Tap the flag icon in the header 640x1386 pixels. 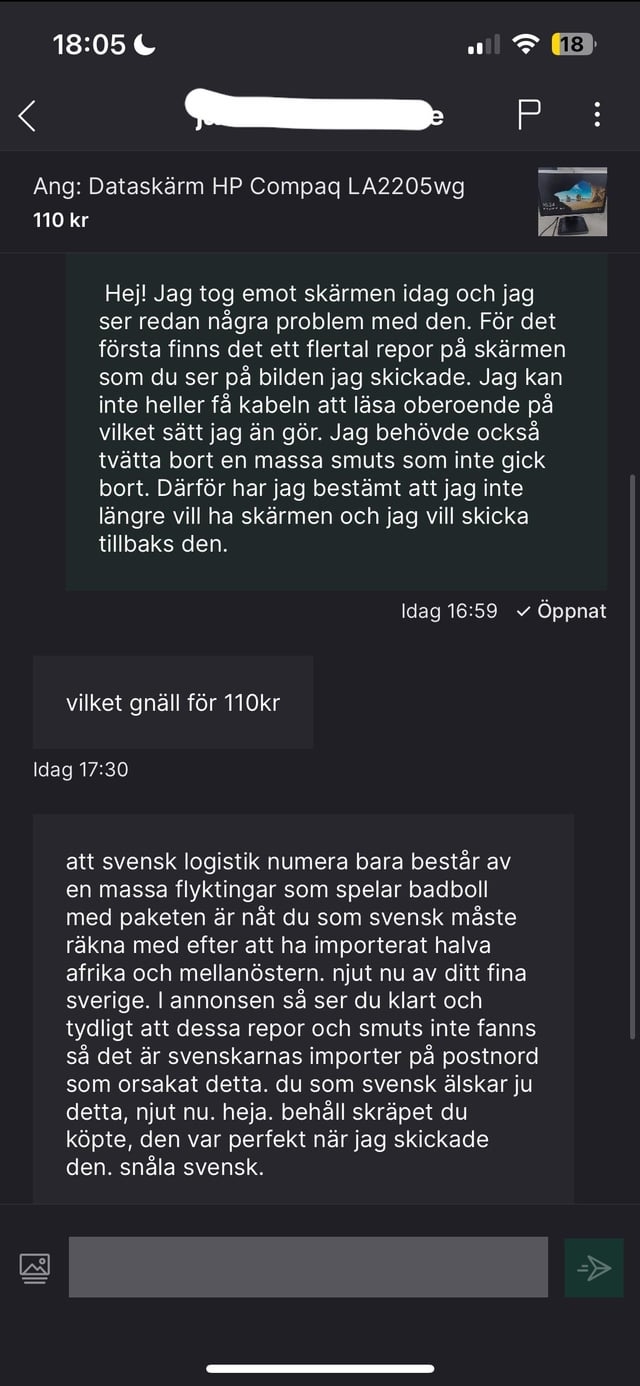click(529, 115)
